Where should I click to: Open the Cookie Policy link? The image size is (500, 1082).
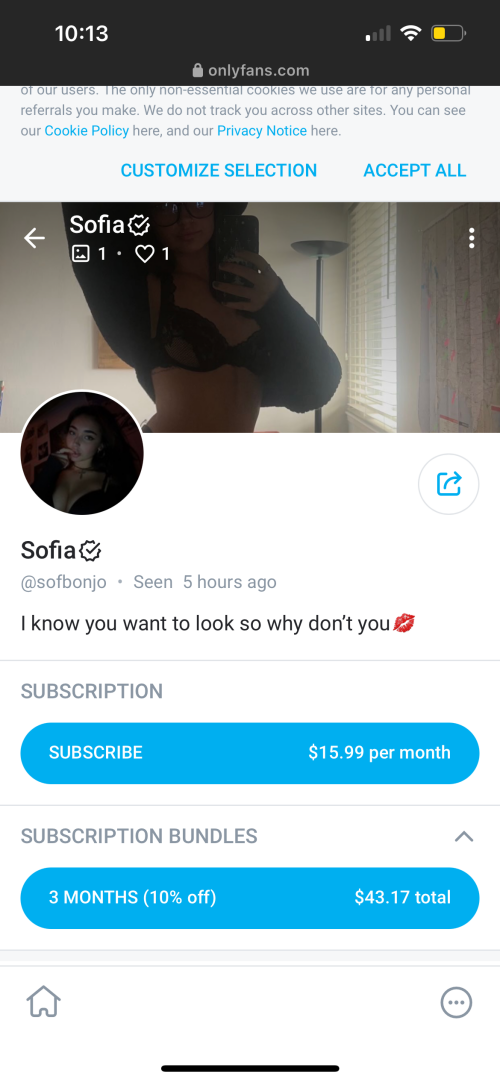pos(87,130)
